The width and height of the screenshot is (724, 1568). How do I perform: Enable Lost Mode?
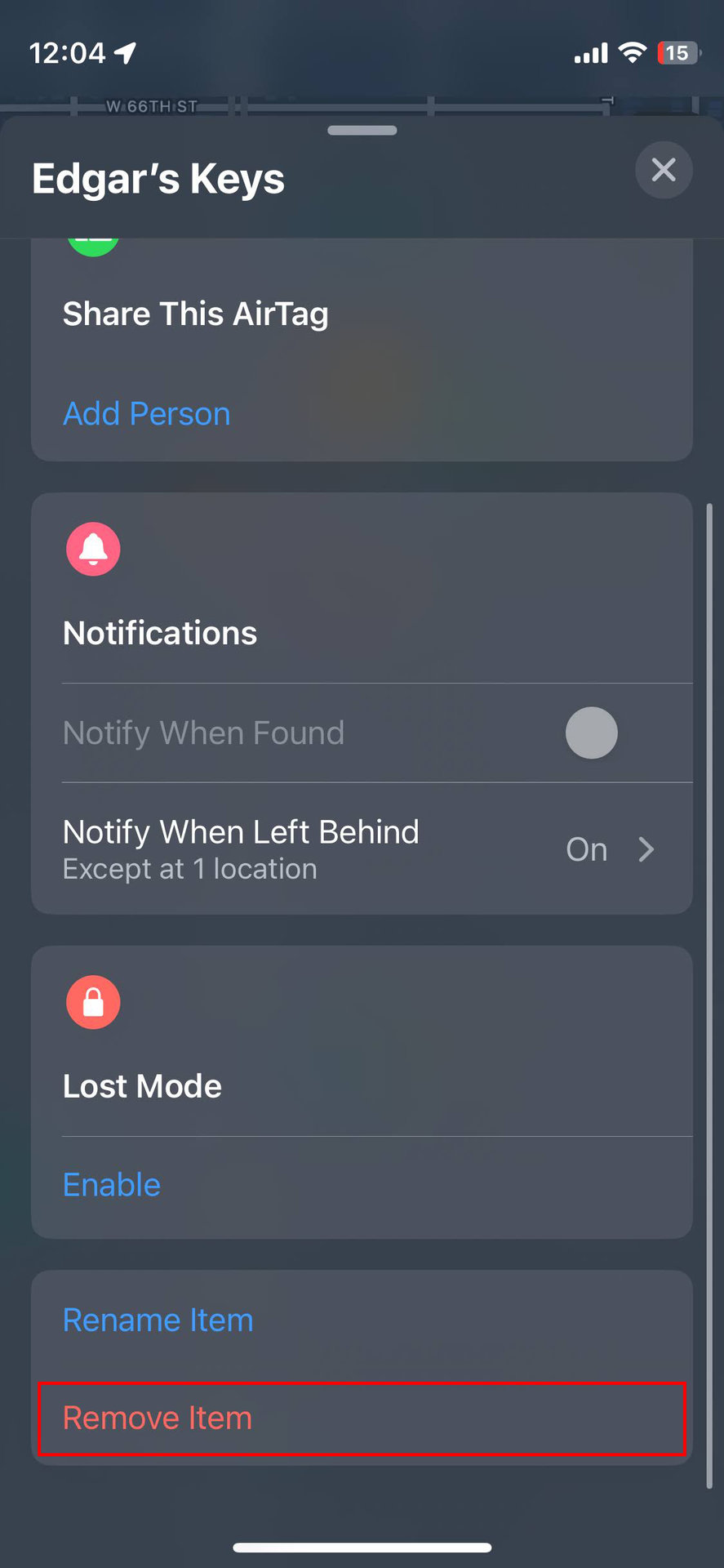(x=112, y=1185)
